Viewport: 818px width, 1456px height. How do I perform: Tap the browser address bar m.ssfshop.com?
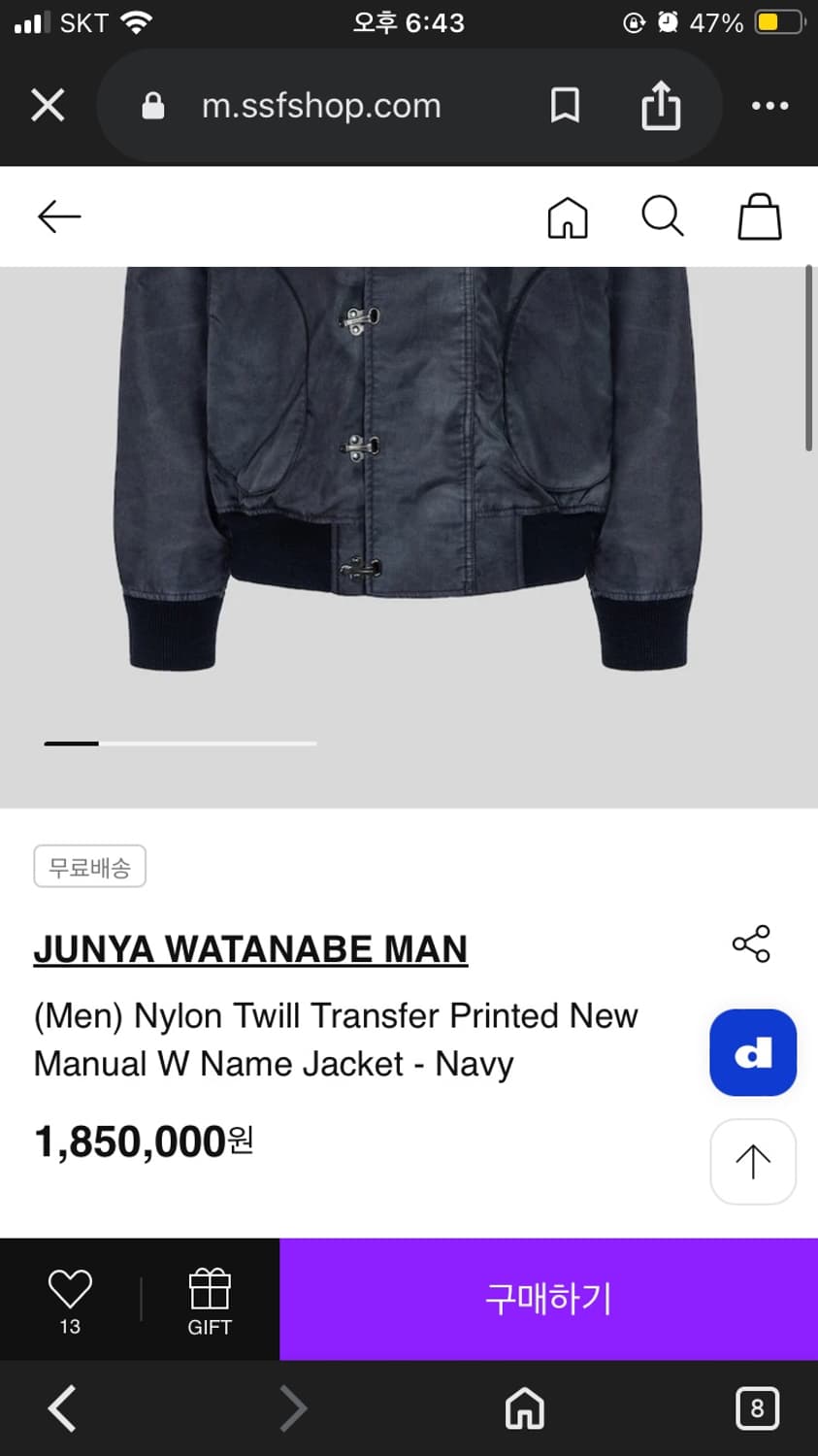coord(321,106)
